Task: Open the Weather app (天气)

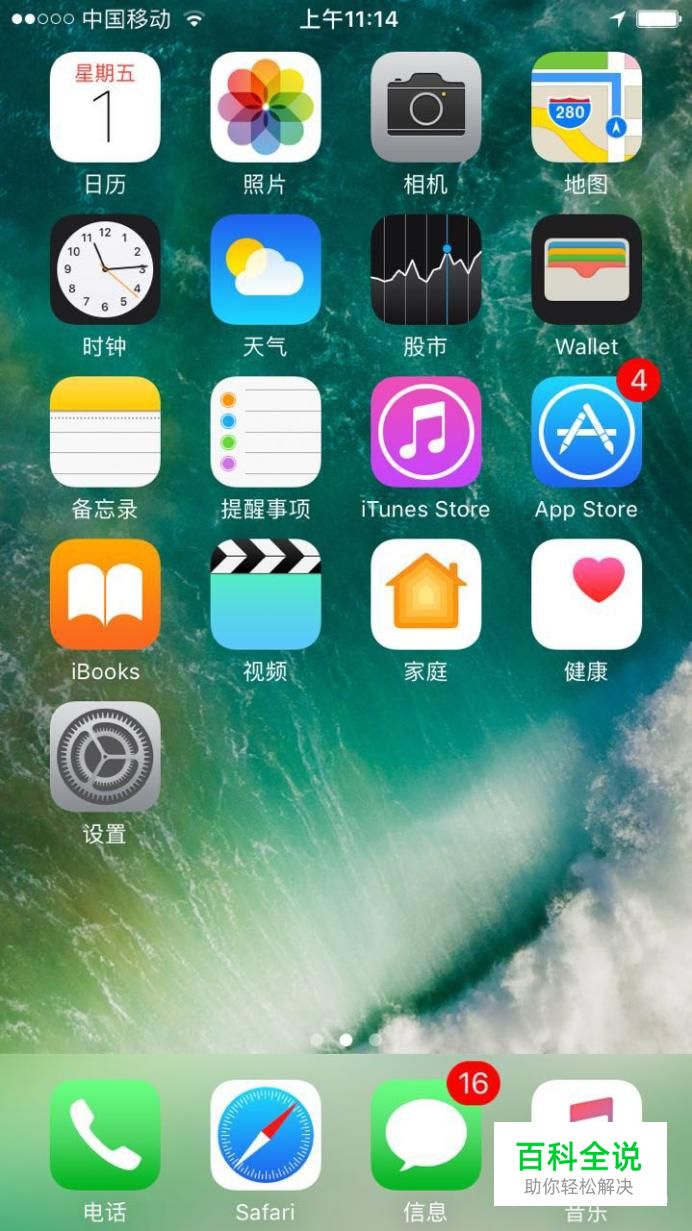Action: [x=265, y=269]
